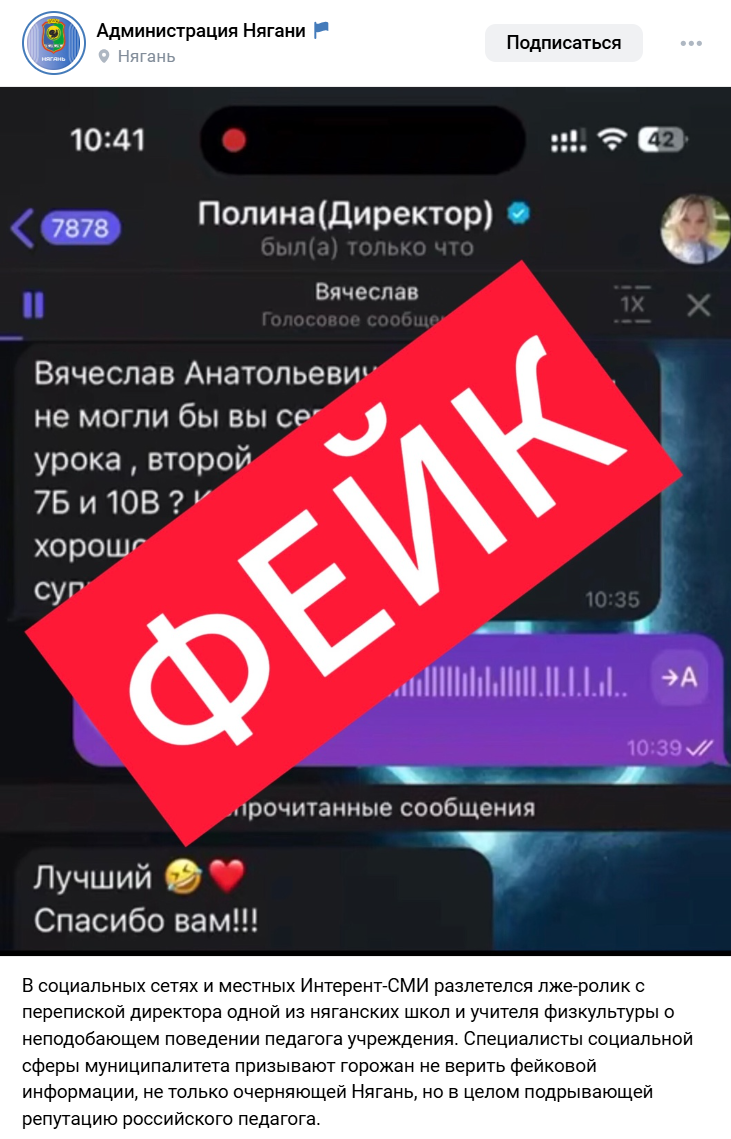Open the ФЕЙК post image

(x=365, y=520)
